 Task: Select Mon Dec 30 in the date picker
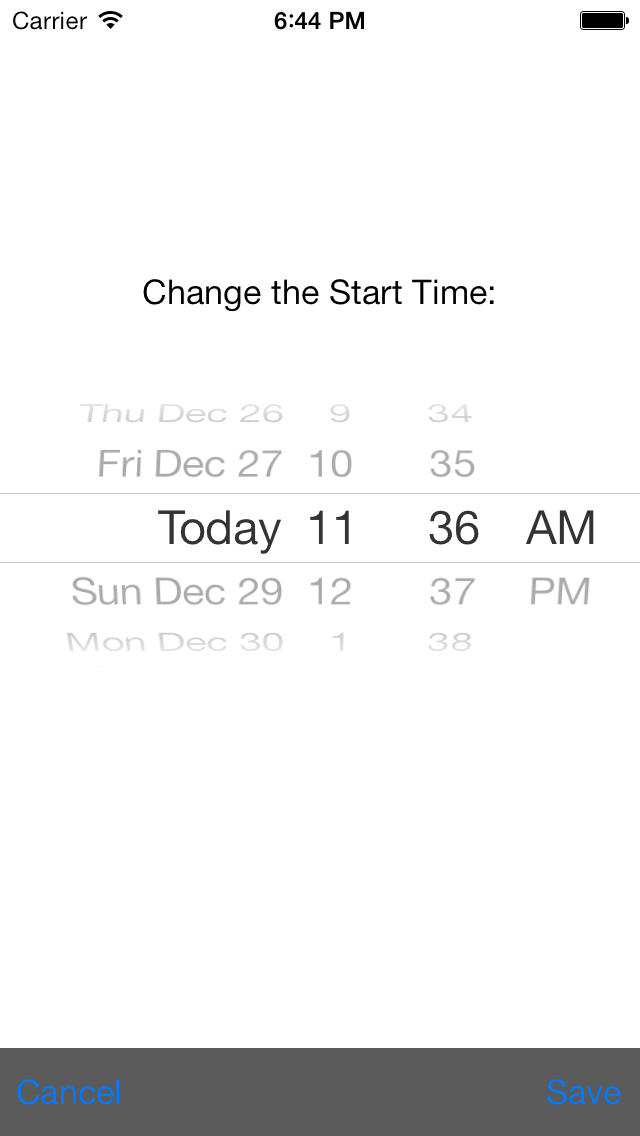tap(175, 642)
